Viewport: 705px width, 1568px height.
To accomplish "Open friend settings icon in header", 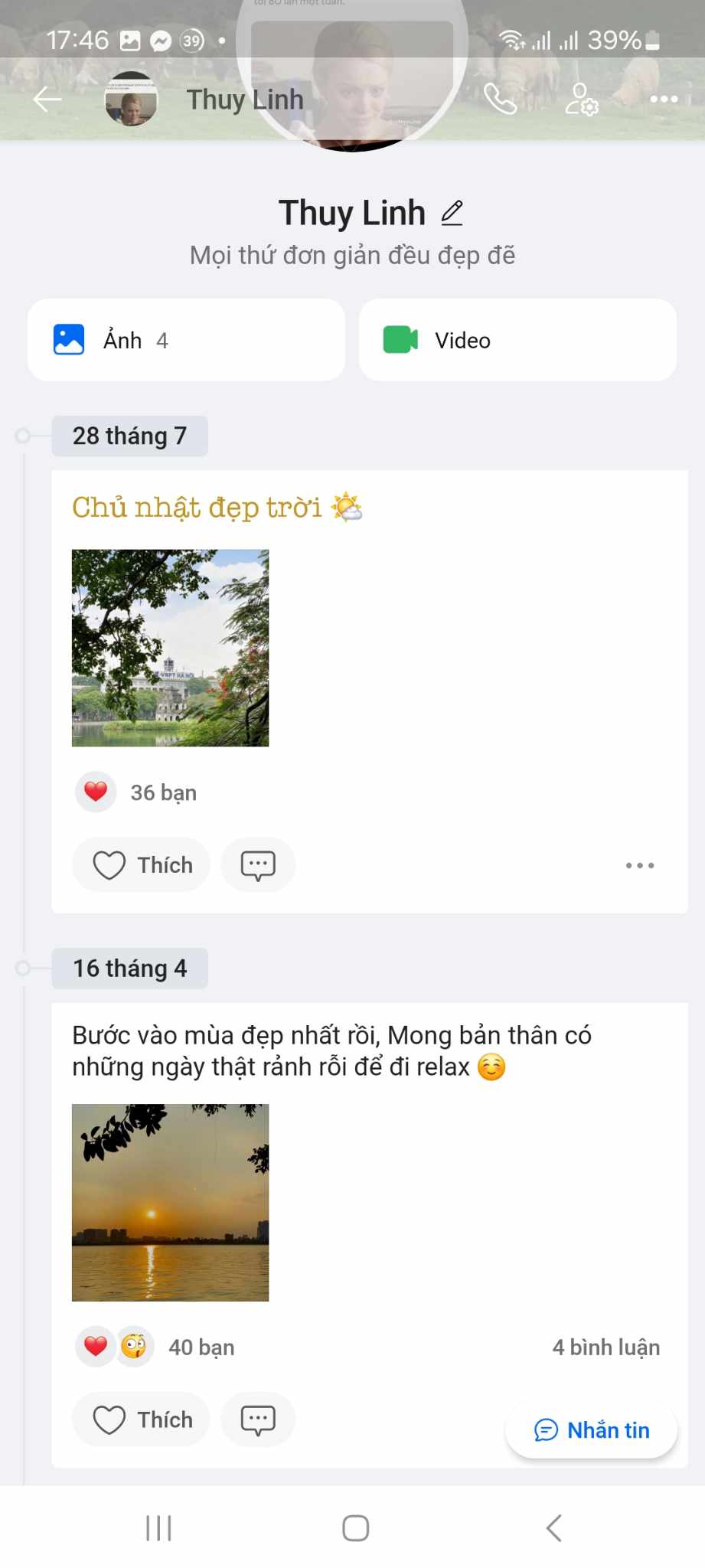I will [x=582, y=100].
